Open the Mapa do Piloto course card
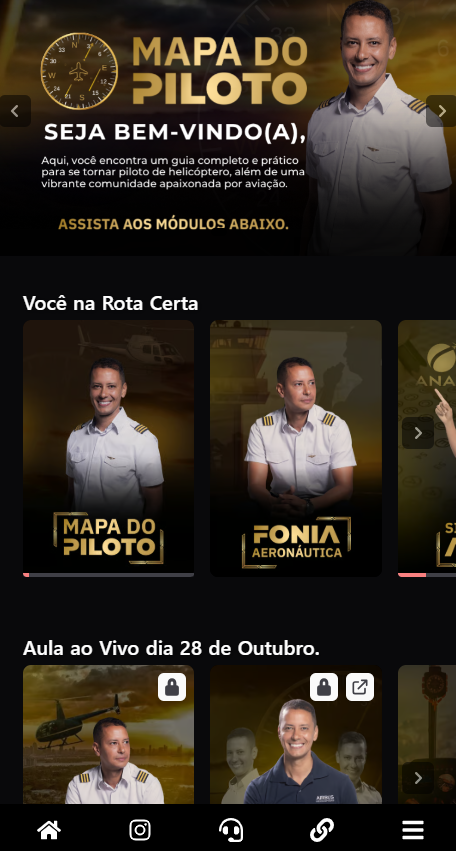Viewport: 456px width, 851px height. click(109, 448)
